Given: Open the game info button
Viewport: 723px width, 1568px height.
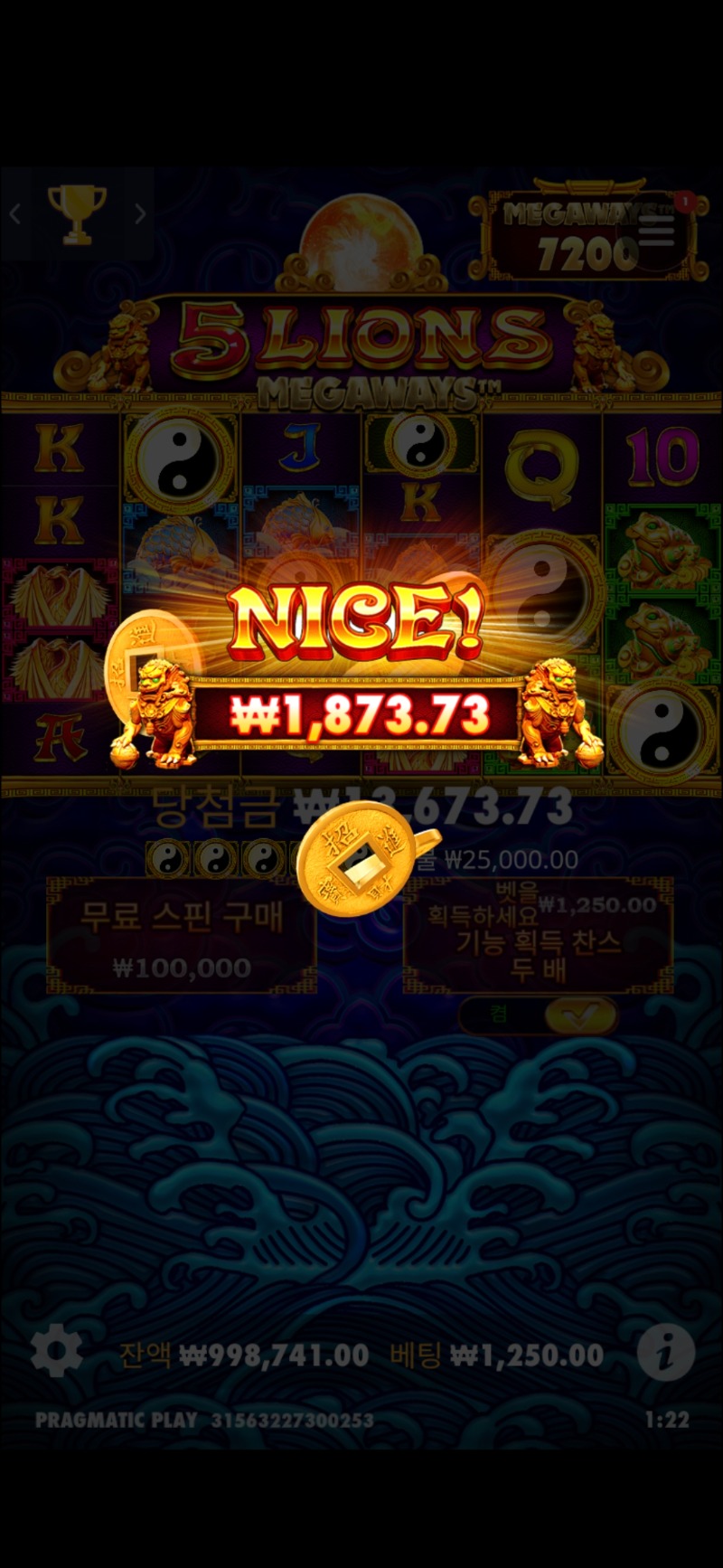Looking at the screenshot, I should pyautogui.click(x=665, y=1353).
